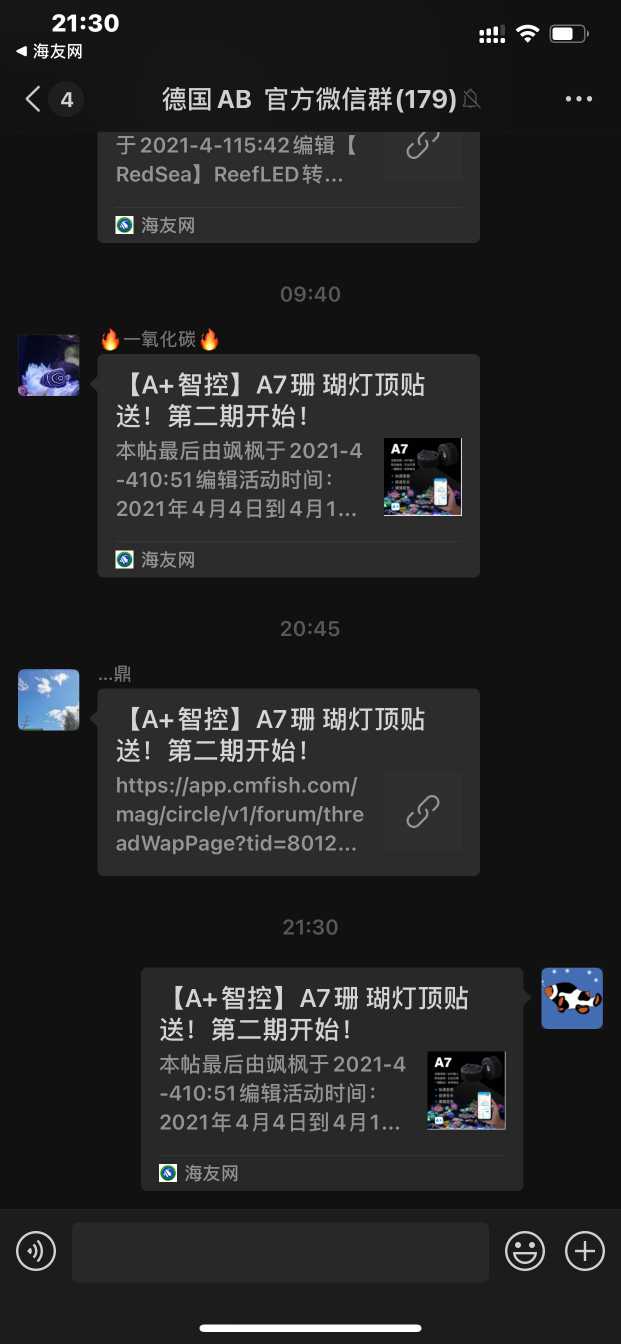View the sky avatar of 鼎
This screenshot has width=621, height=1344.
click(x=49, y=699)
